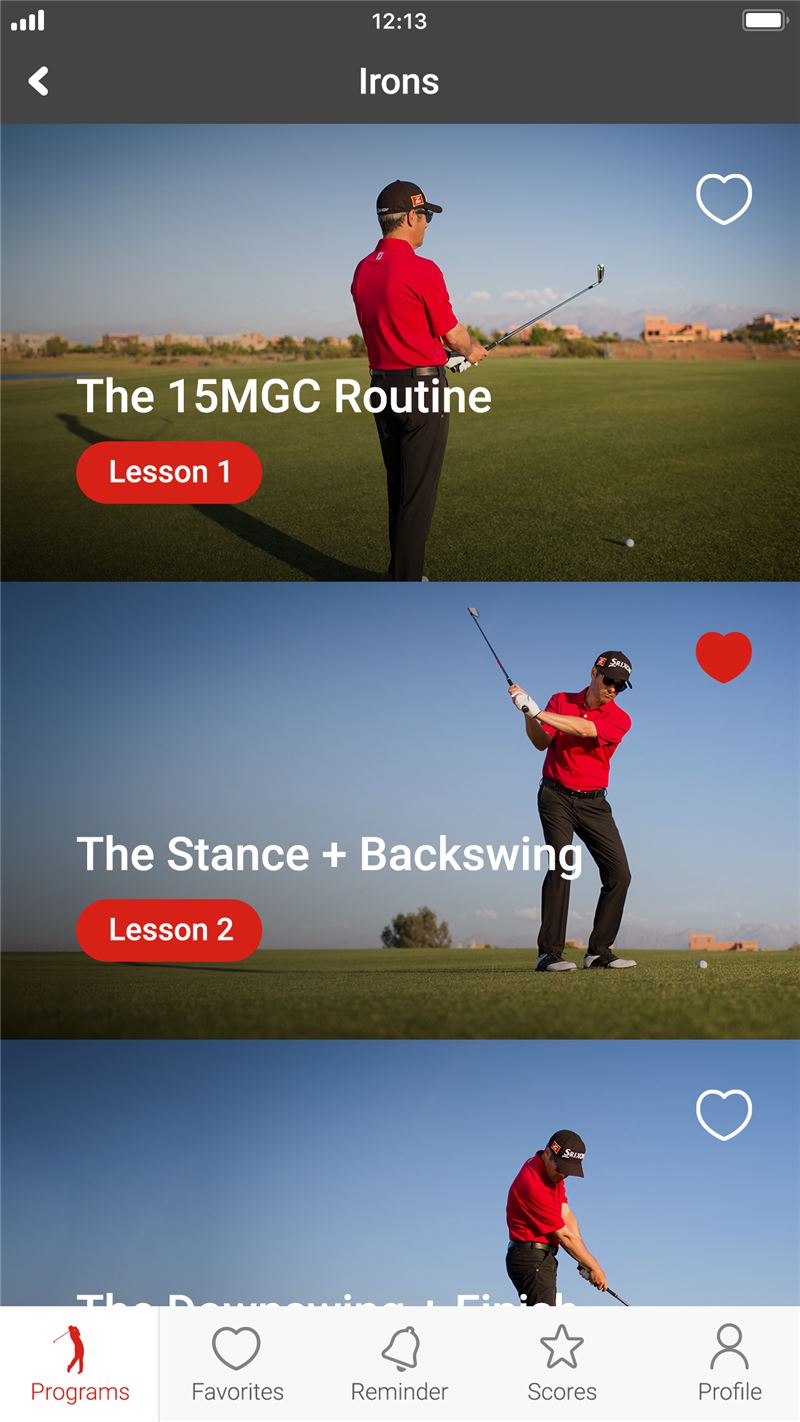Open the Reminder tab
The width and height of the screenshot is (800, 1422).
click(x=399, y=1364)
